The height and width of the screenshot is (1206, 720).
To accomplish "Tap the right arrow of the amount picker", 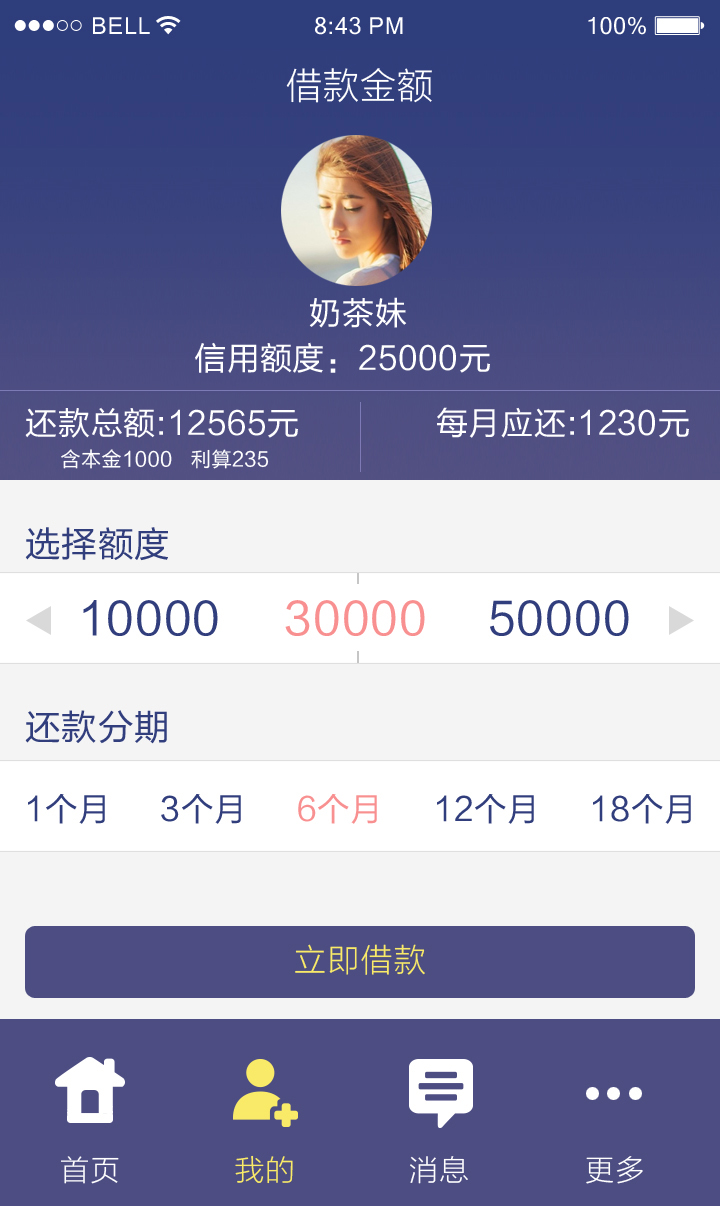I will 681,620.
